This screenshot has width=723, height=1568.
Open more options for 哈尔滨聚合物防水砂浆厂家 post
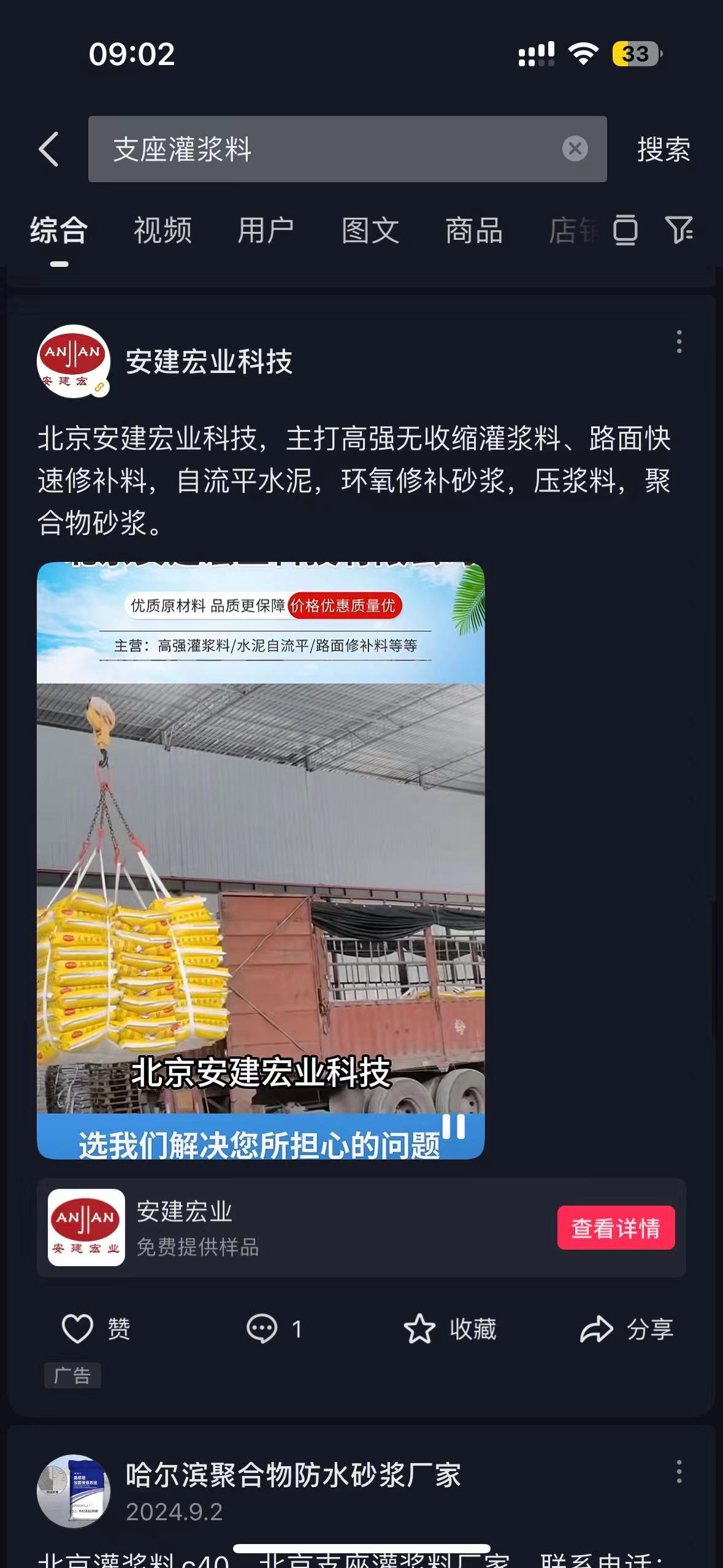click(x=679, y=1472)
